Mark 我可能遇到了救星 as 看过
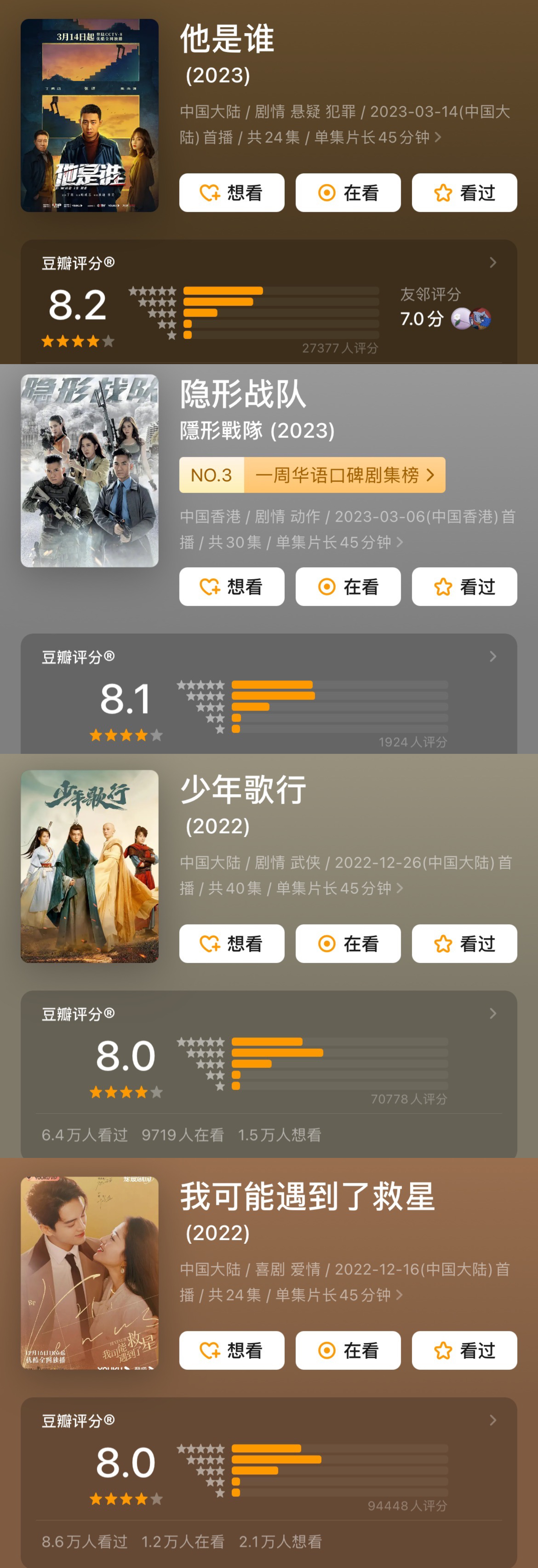The height and width of the screenshot is (1568, 538). tap(464, 1351)
